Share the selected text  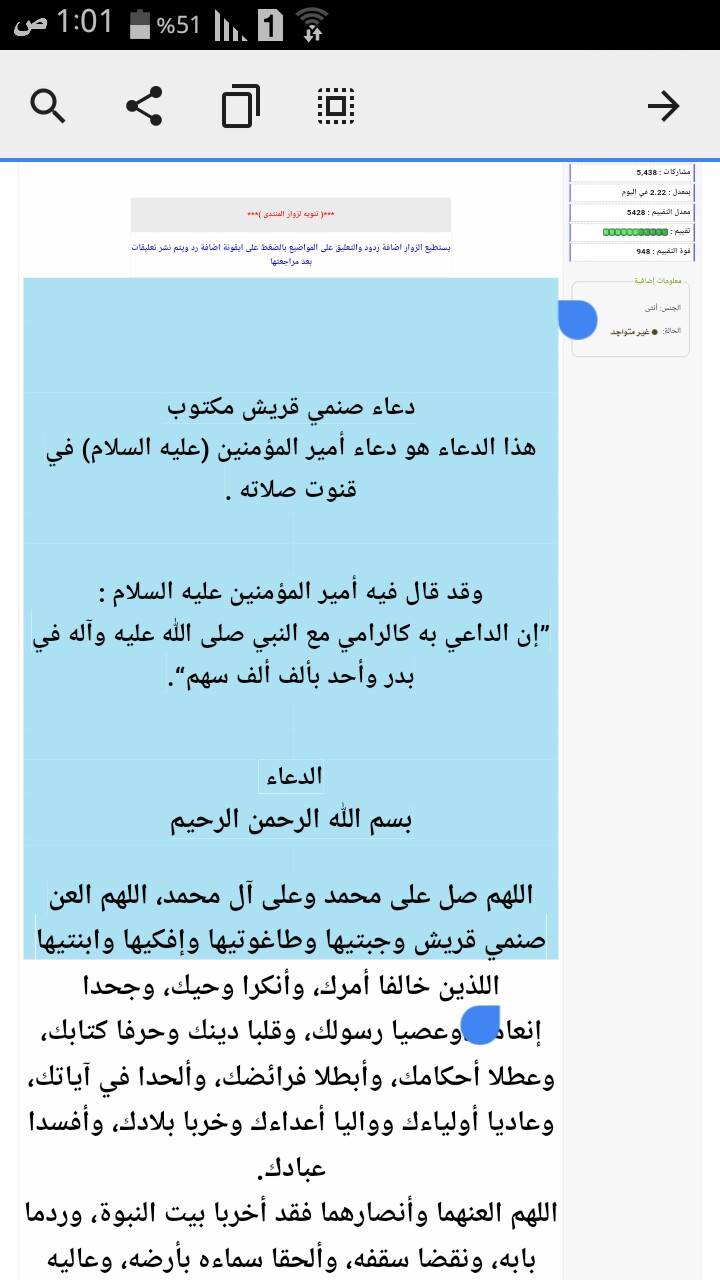point(144,105)
